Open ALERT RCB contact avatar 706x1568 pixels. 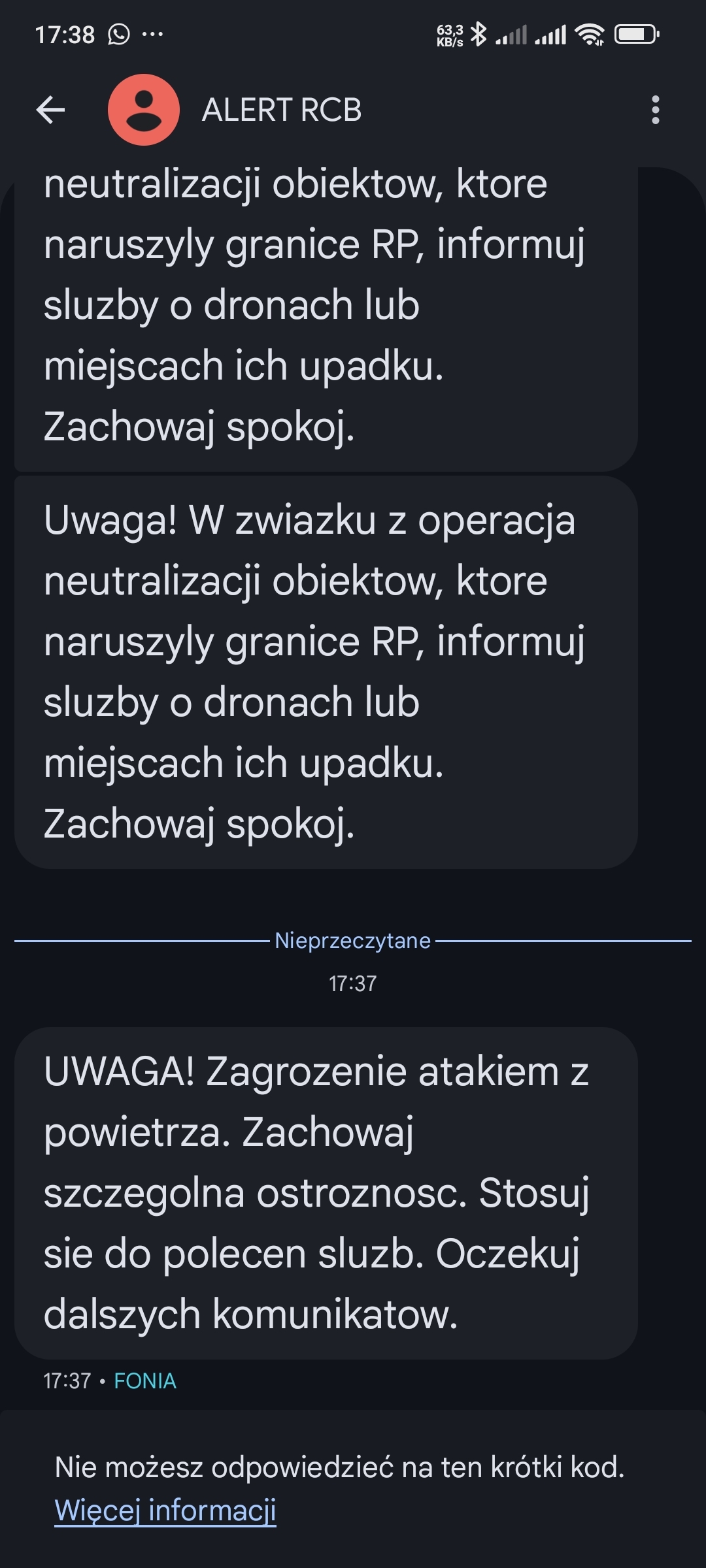coord(144,110)
